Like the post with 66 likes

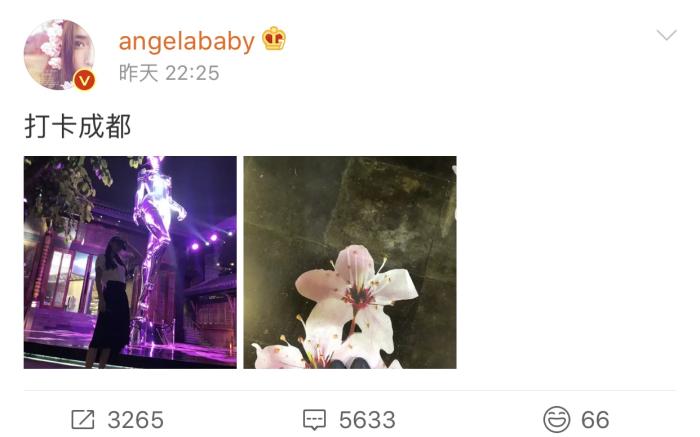coord(576,419)
